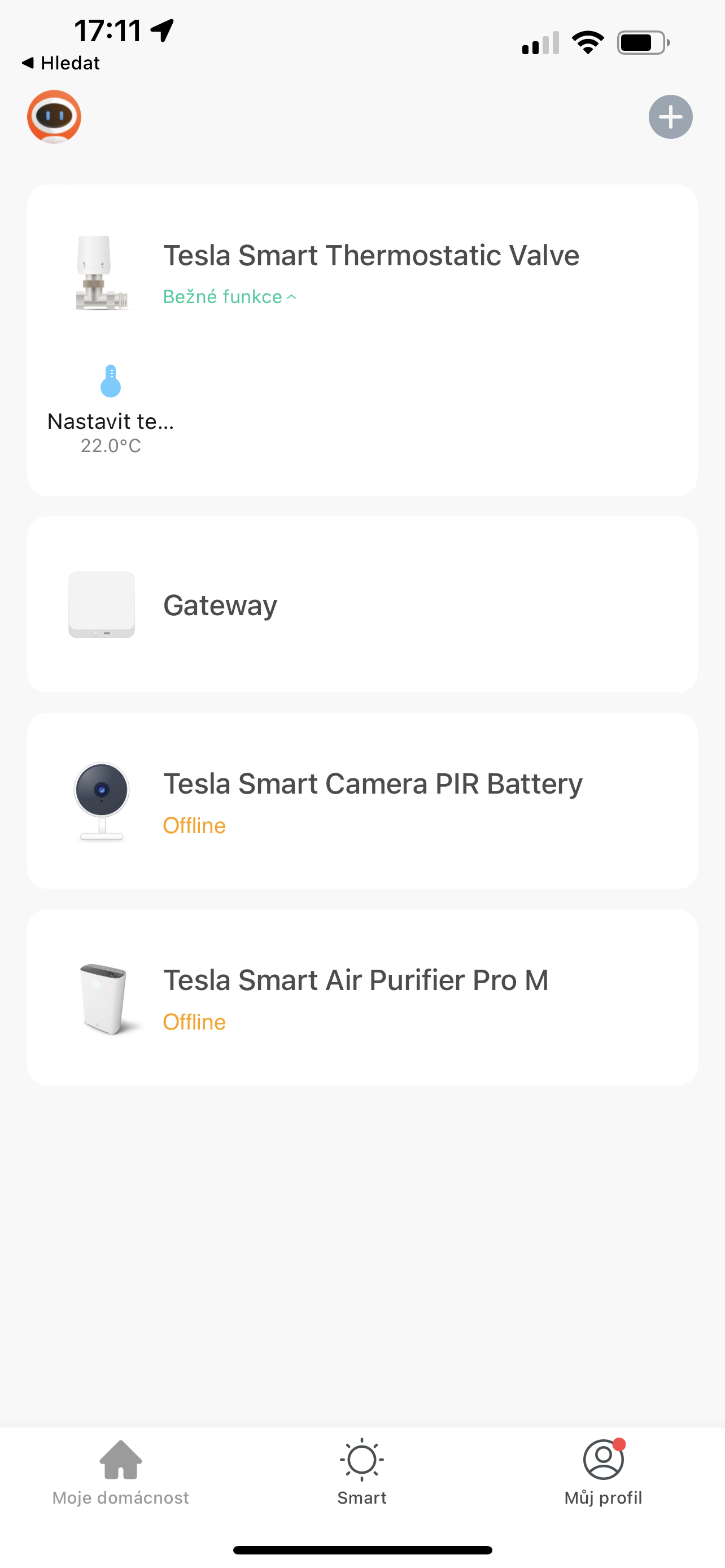This screenshot has height=1568, width=725.
Task: Switch to the Smart tab
Action: (x=361, y=1473)
